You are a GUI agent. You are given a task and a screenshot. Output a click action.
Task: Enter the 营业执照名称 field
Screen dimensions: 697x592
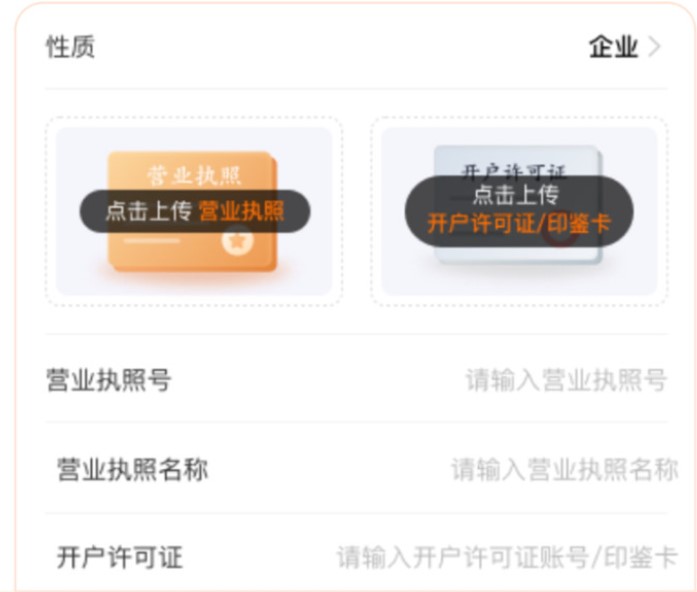point(564,469)
